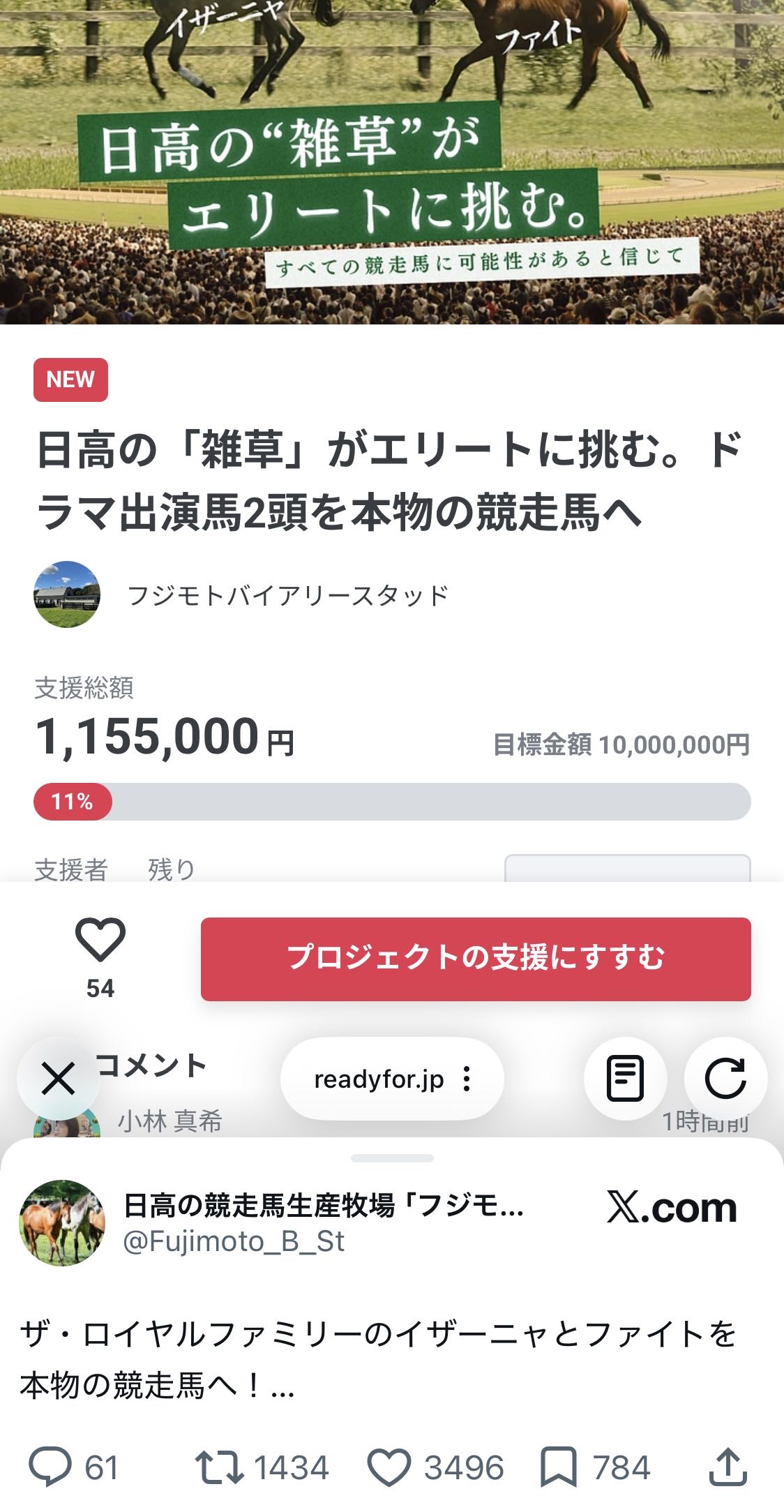Reload the readyfor.jp page
The width and height of the screenshot is (784, 1512).
tap(725, 1079)
